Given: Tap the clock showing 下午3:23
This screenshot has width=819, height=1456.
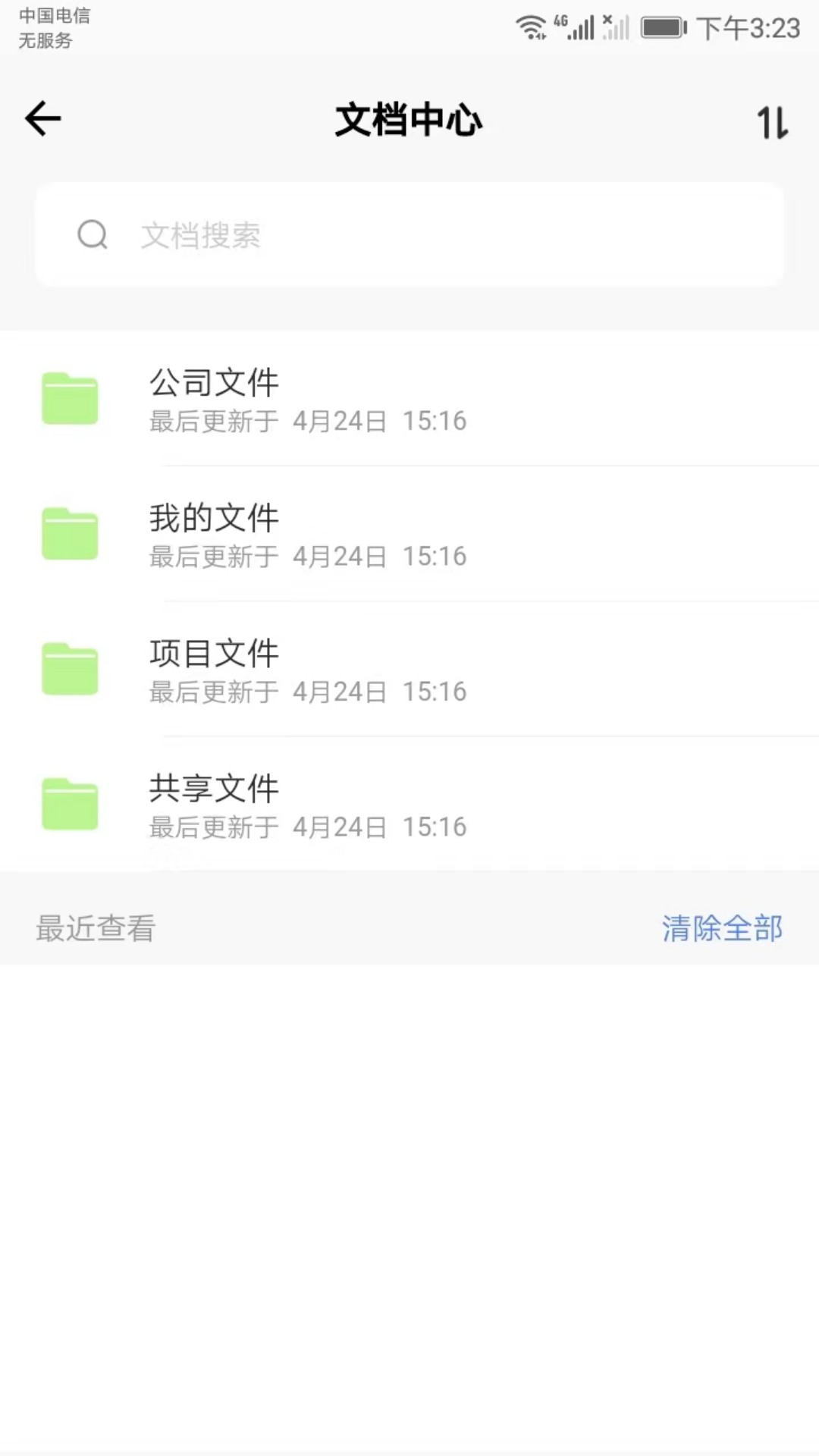Looking at the screenshot, I should pyautogui.click(x=749, y=27).
